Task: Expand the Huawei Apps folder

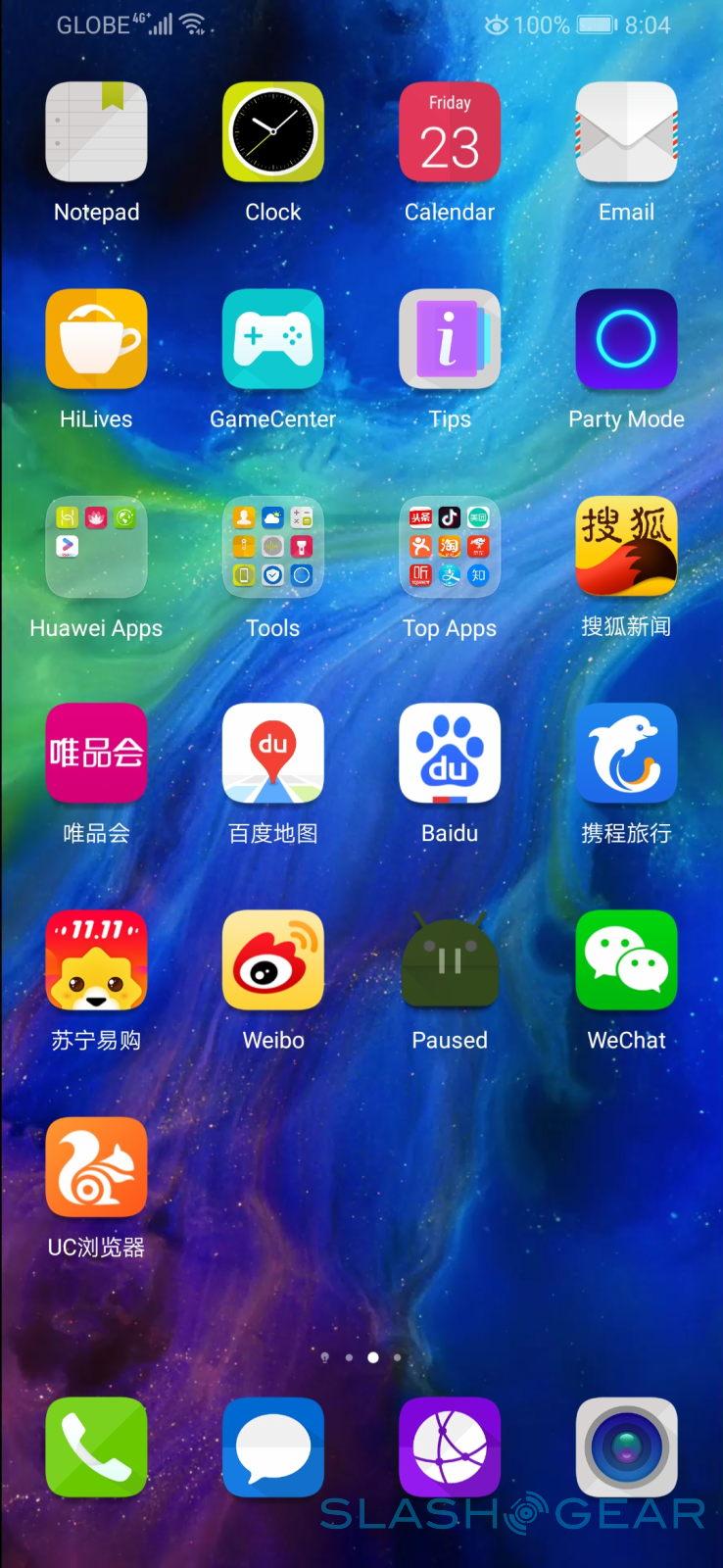Action: click(96, 547)
